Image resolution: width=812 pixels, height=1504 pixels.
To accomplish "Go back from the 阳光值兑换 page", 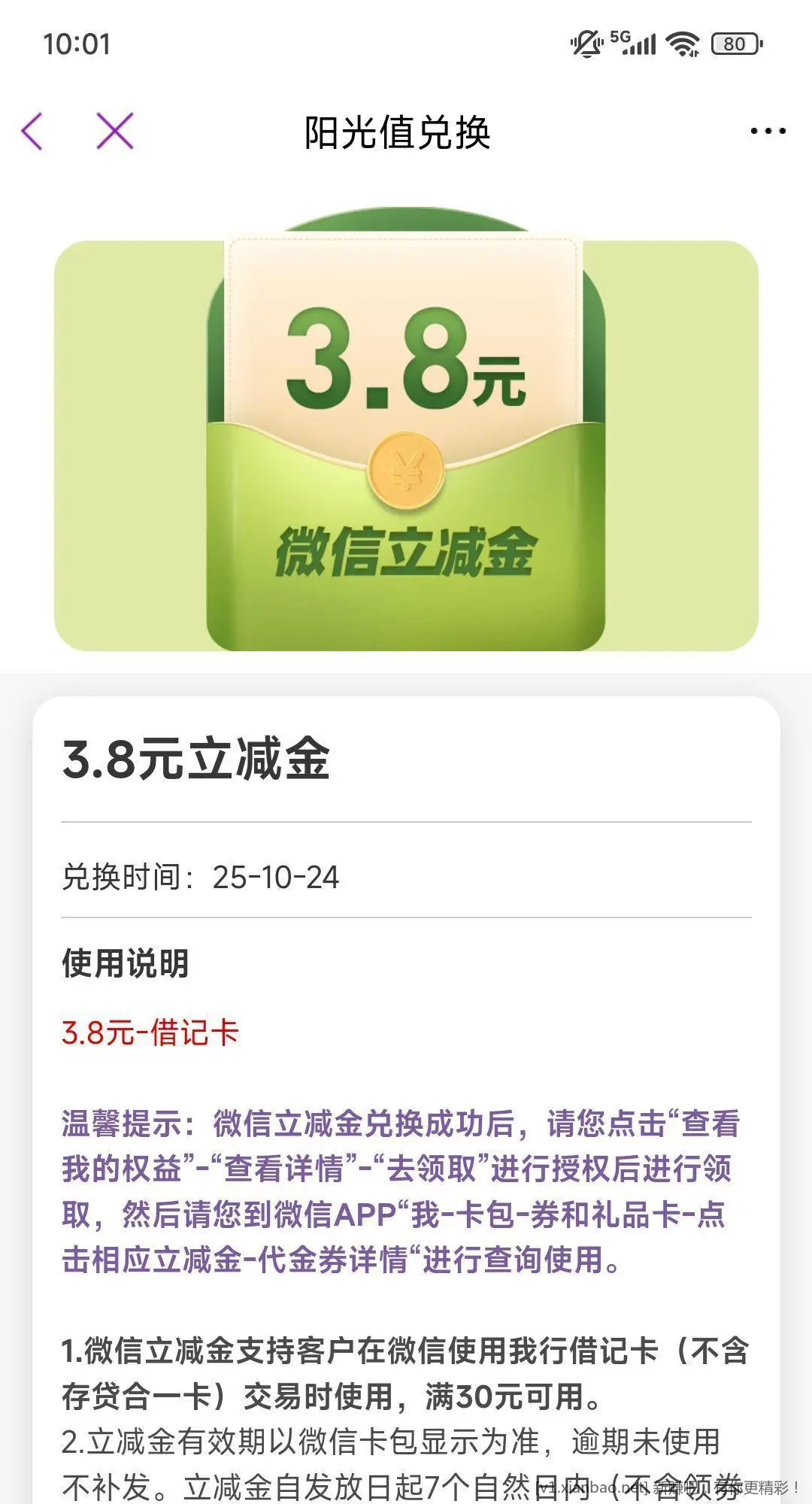I will tap(32, 132).
